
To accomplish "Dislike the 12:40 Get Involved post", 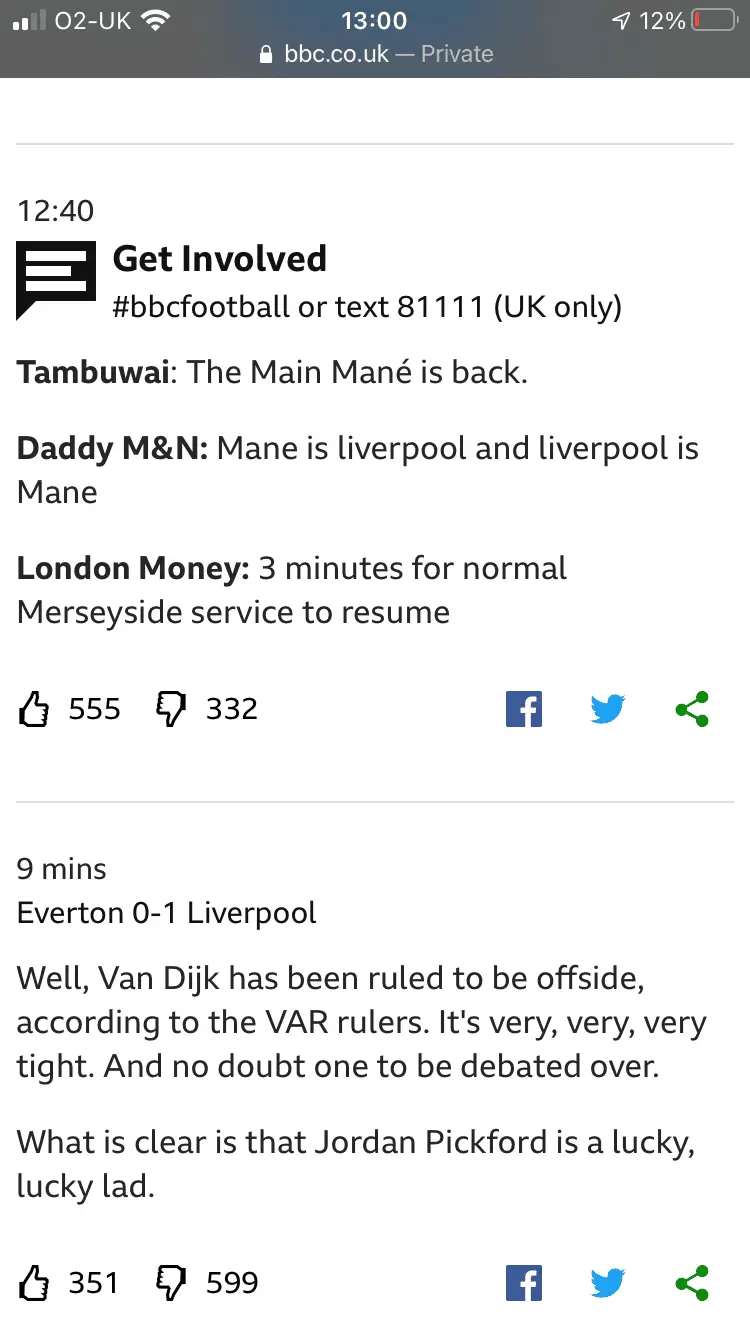I will pos(171,710).
